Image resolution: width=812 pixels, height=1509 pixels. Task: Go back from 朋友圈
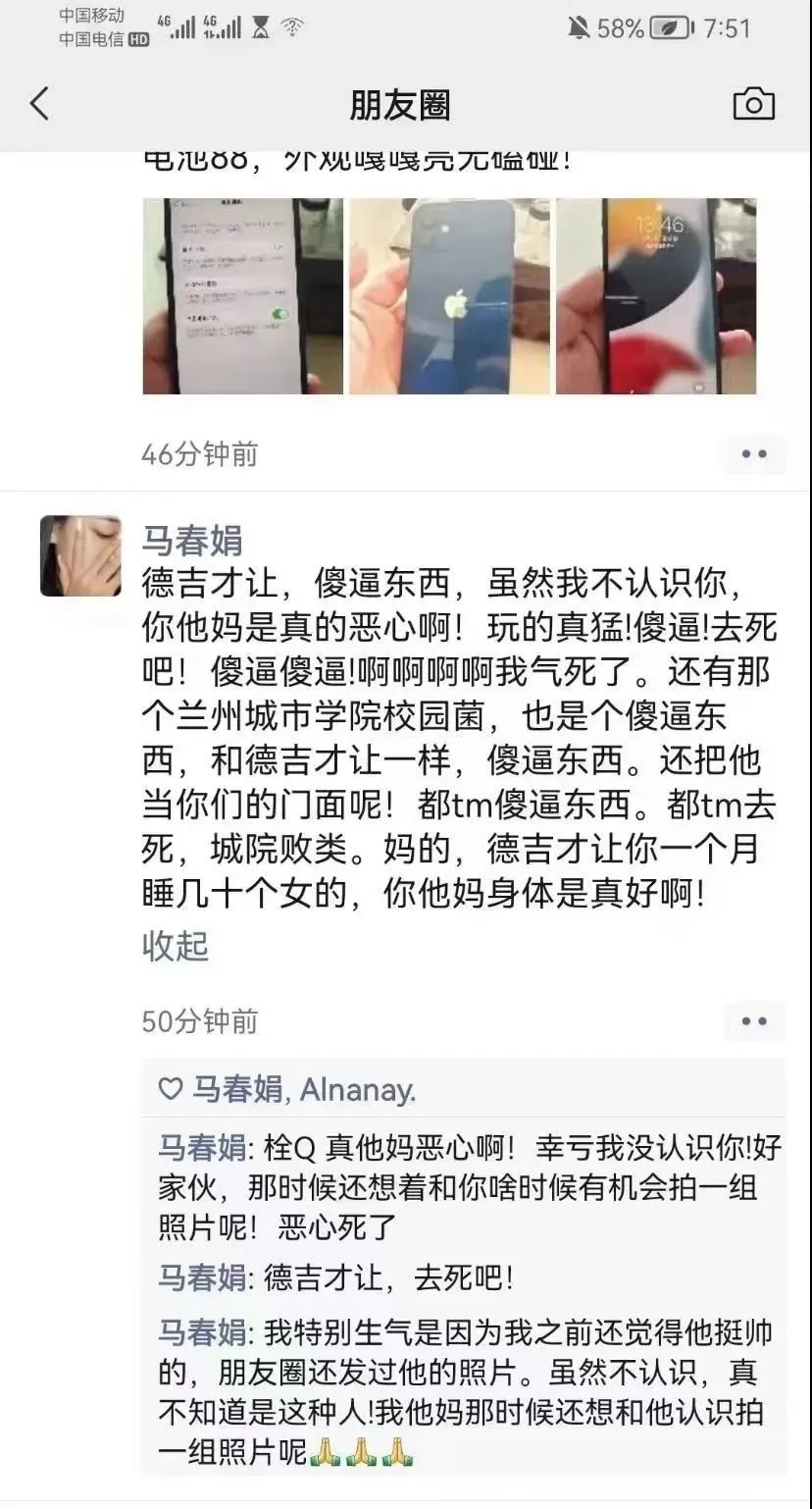point(39,103)
